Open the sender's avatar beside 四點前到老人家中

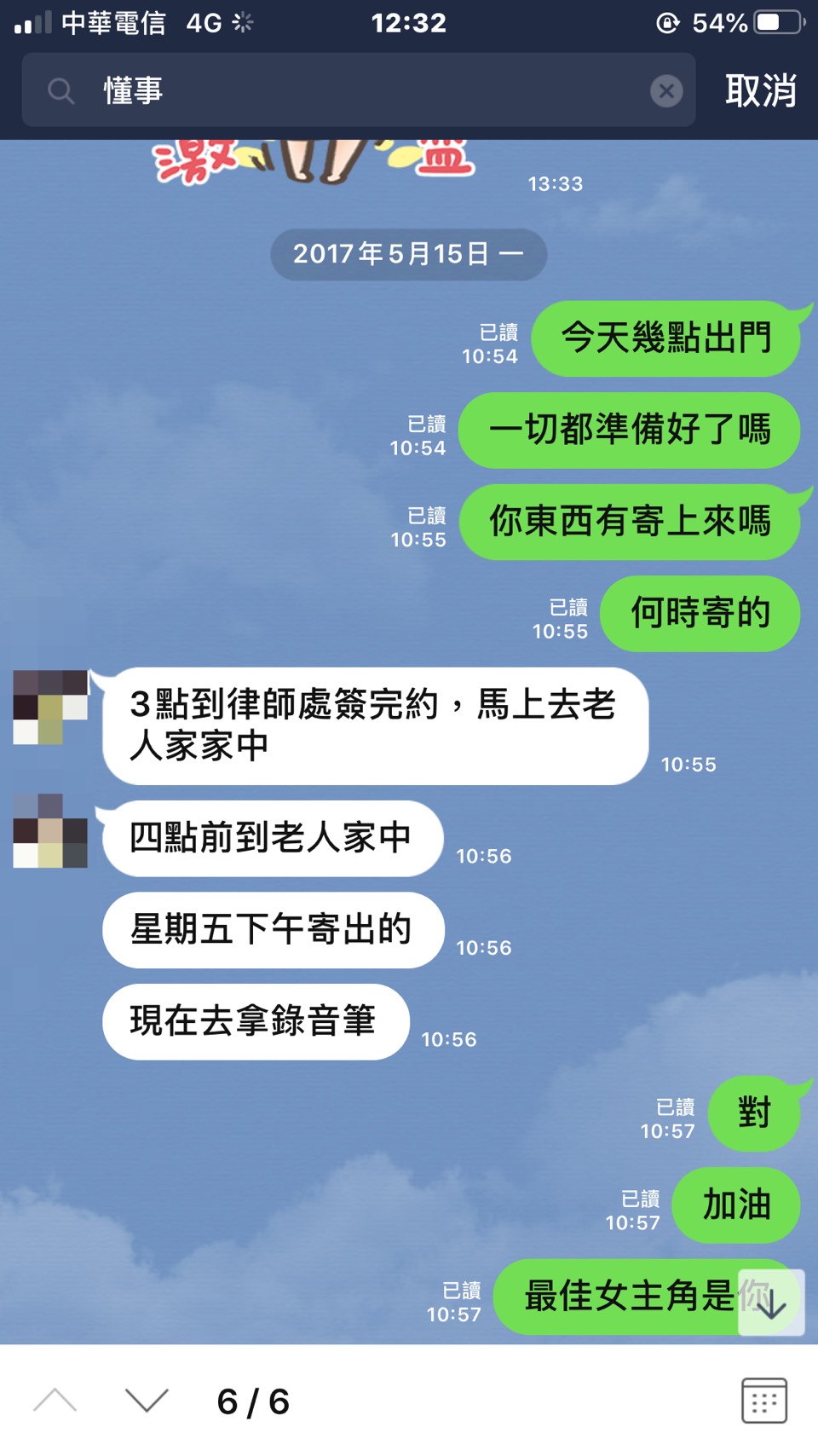[50, 831]
